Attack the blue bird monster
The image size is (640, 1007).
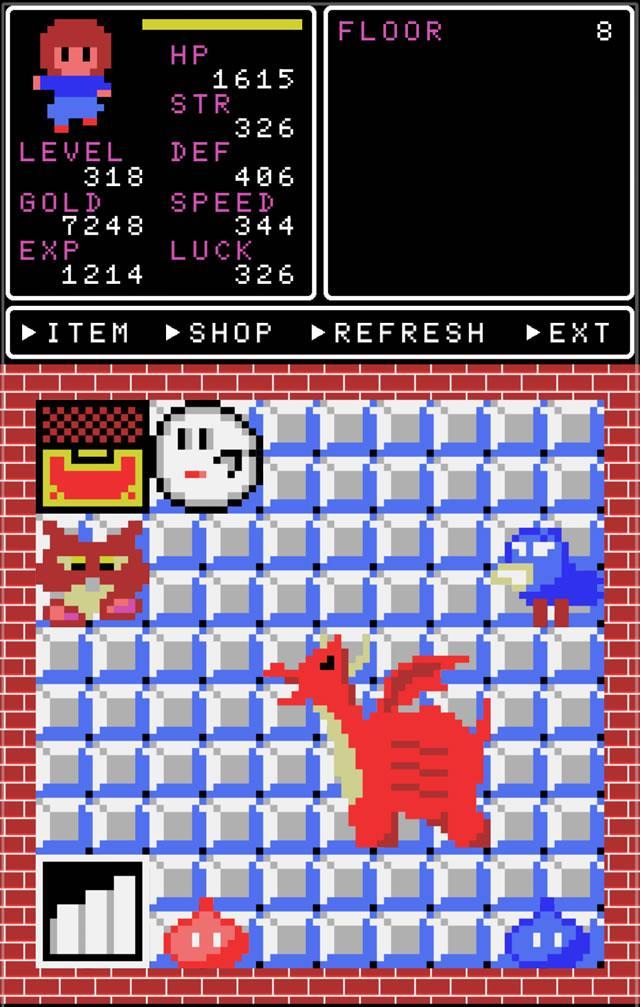548,574
